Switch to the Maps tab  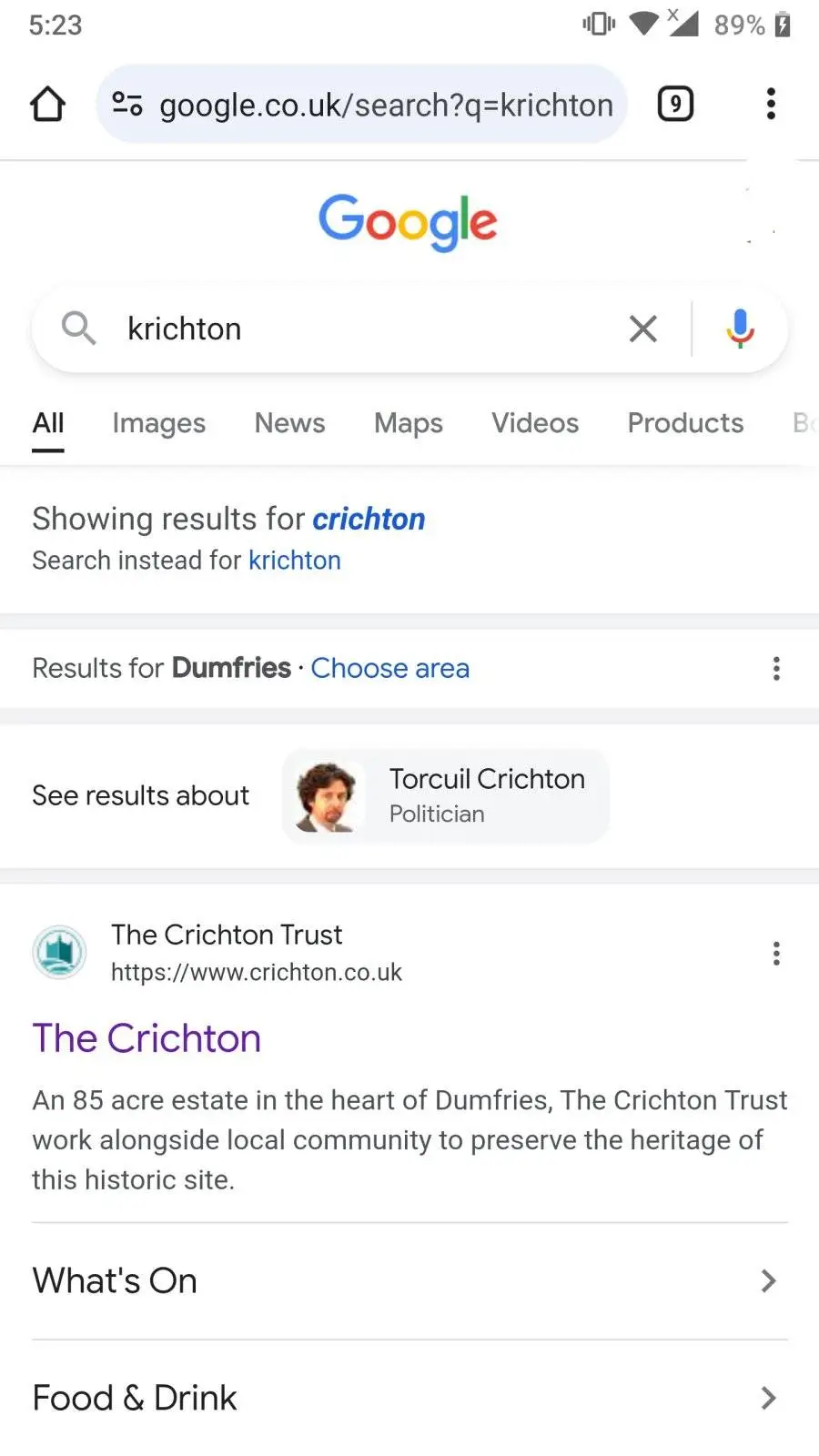pyautogui.click(x=409, y=423)
